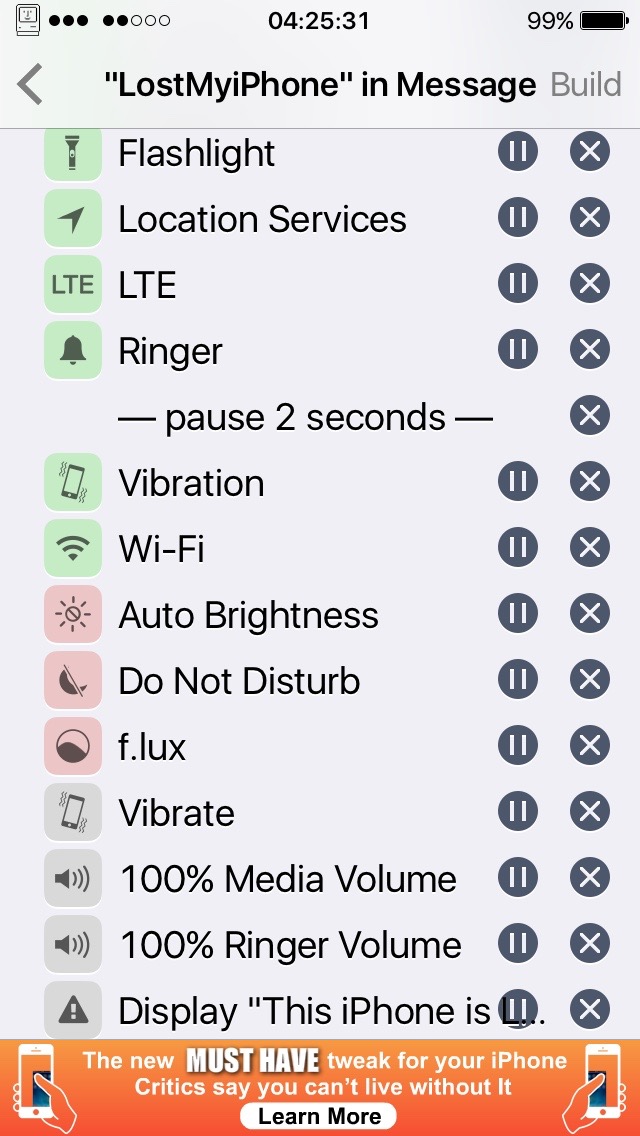Tap the Build button
The width and height of the screenshot is (640, 1136).
[x=586, y=85]
